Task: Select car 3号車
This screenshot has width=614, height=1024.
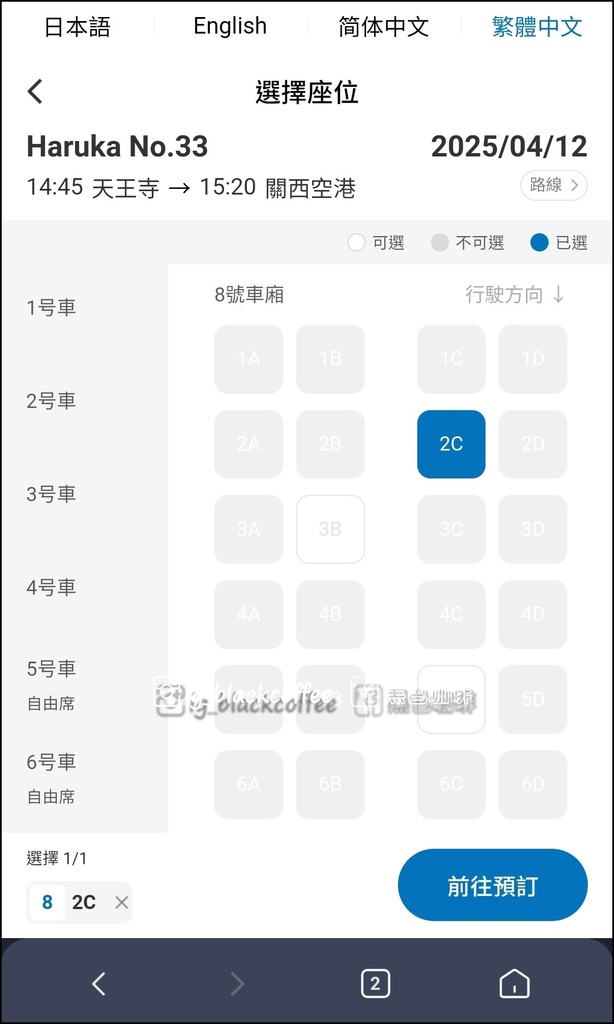Action: pyautogui.click(x=52, y=494)
